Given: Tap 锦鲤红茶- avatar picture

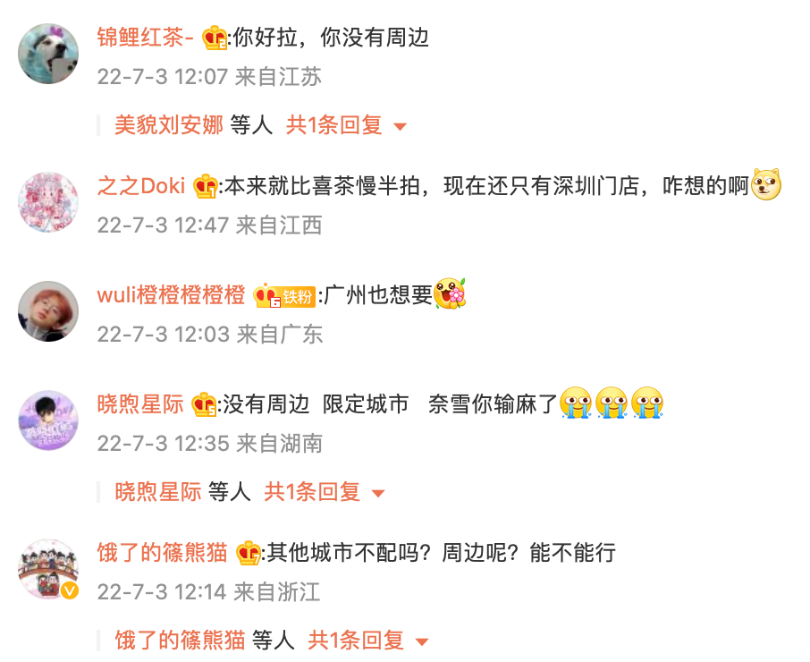Looking at the screenshot, I should coord(48,52).
